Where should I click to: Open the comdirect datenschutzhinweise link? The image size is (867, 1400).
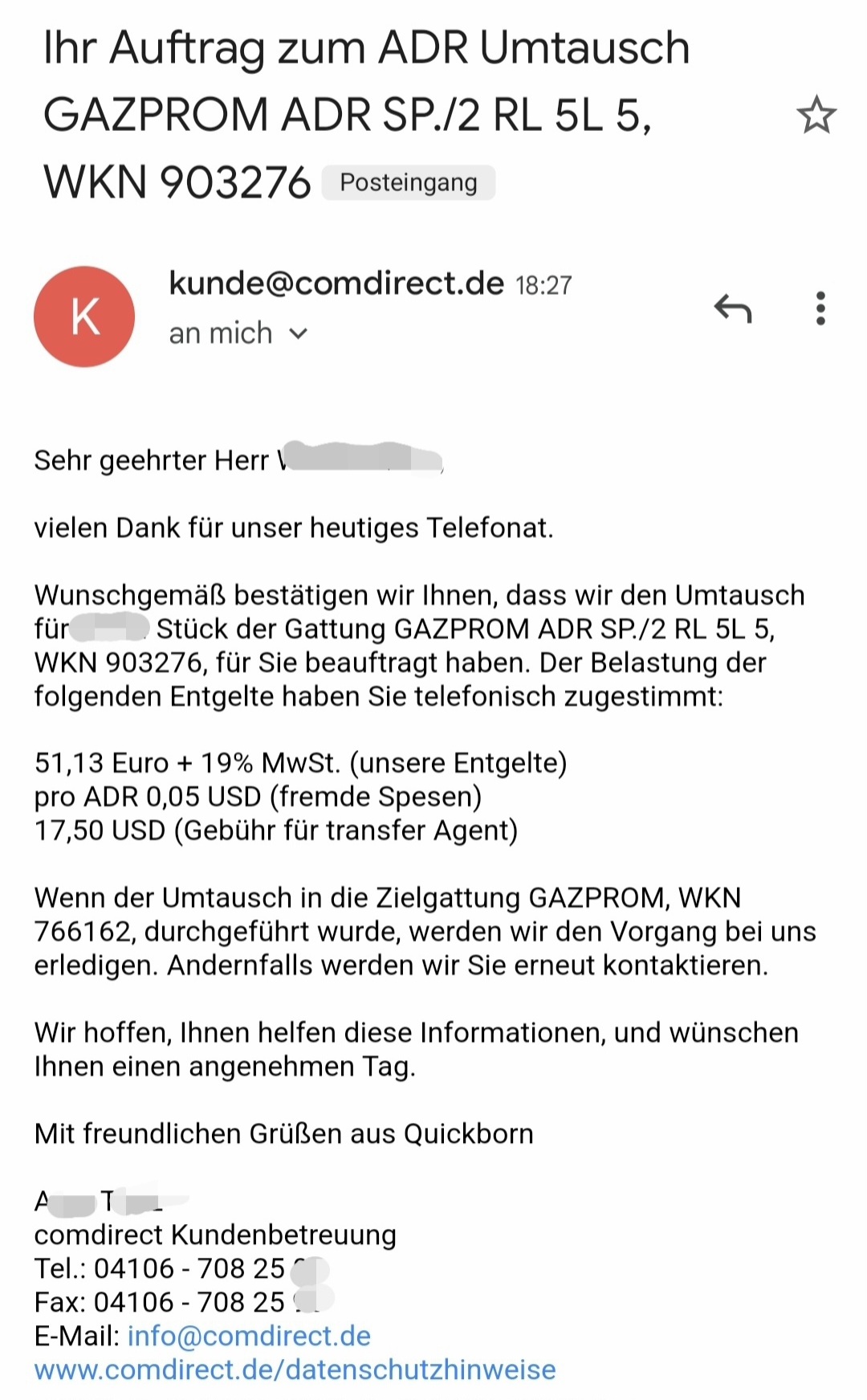click(x=295, y=1369)
